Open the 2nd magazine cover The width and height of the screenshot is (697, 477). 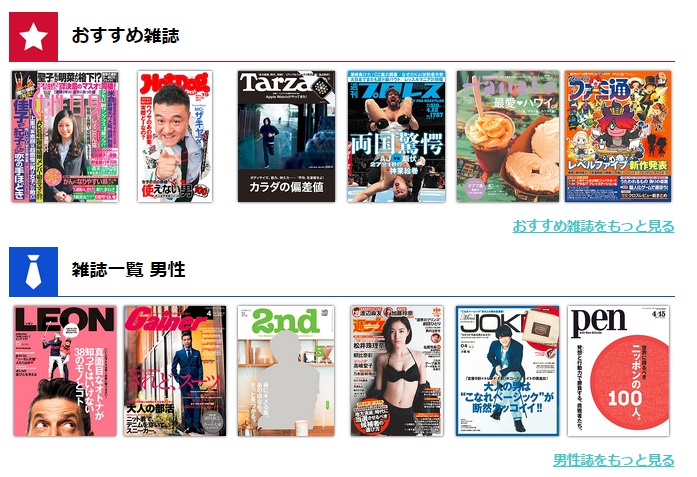click(x=286, y=371)
